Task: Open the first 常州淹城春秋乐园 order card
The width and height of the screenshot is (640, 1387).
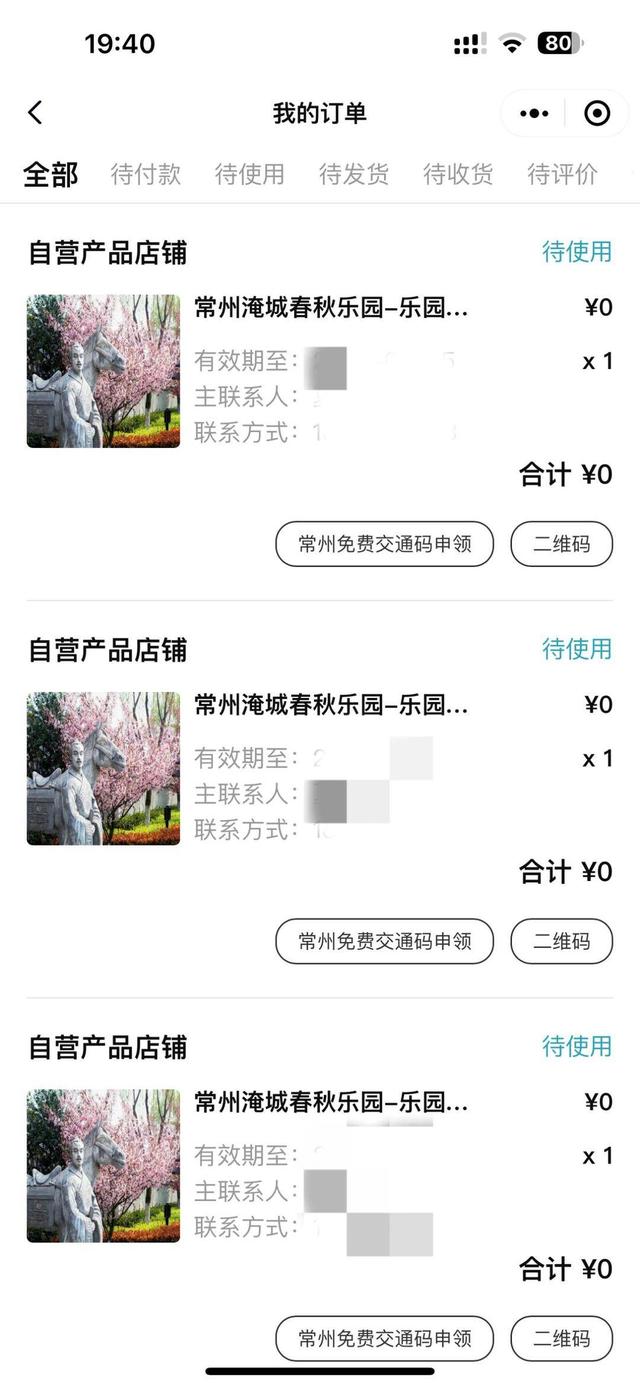Action: tap(320, 371)
